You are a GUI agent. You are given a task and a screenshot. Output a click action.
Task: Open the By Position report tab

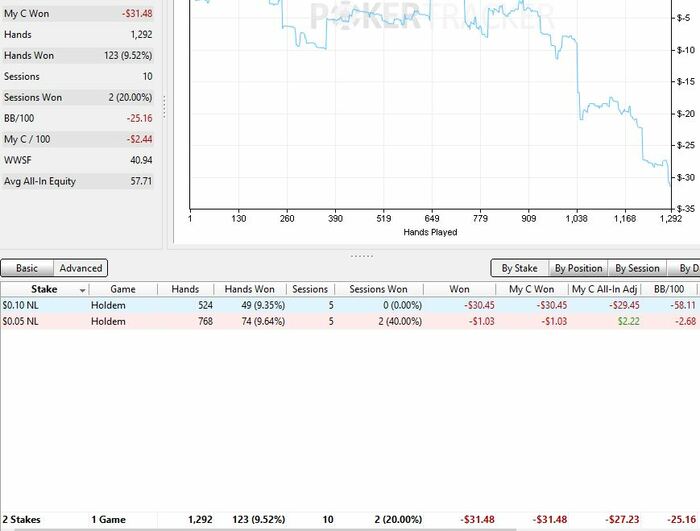(x=578, y=268)
